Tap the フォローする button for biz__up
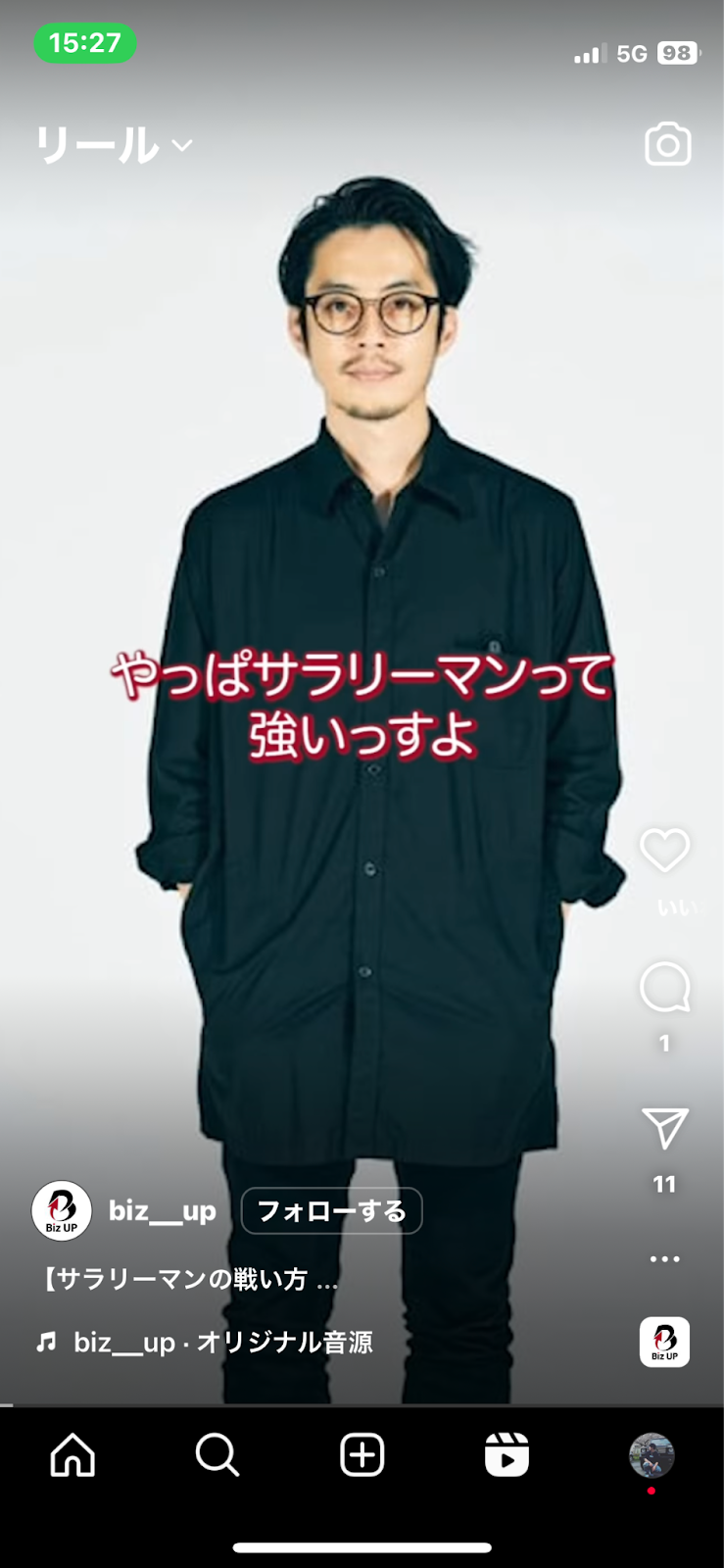 tap(331, 1211)
